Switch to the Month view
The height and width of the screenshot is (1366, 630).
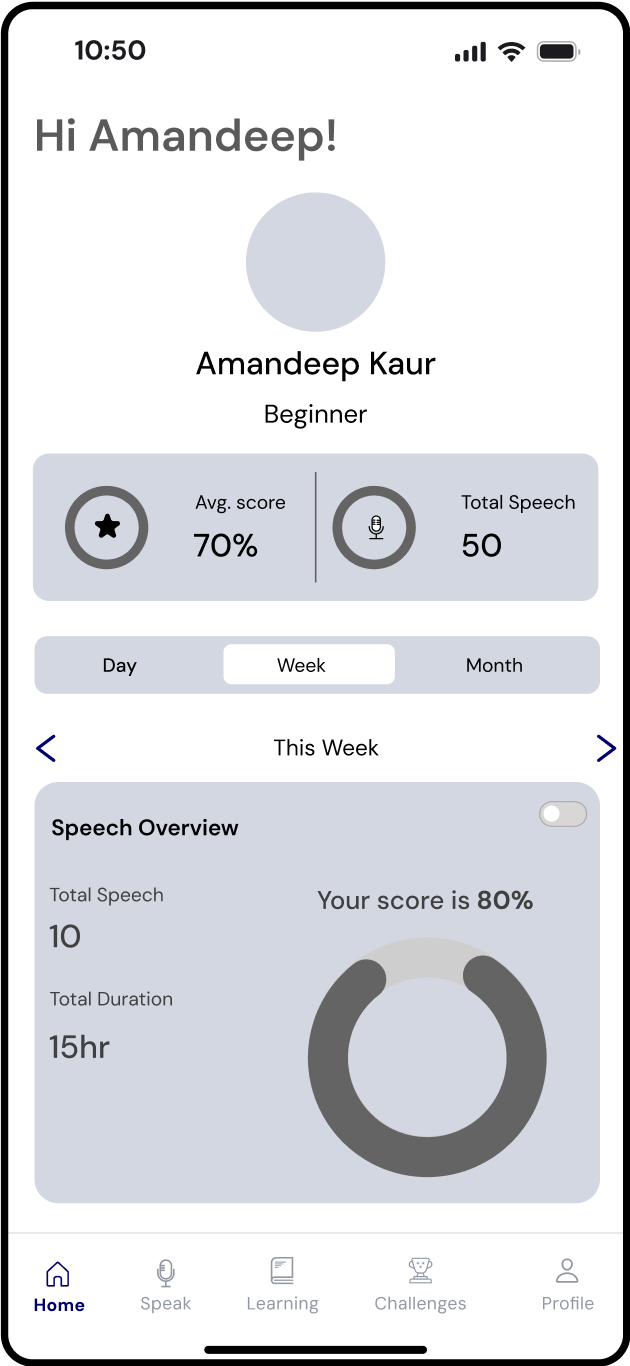coord(494,665)
